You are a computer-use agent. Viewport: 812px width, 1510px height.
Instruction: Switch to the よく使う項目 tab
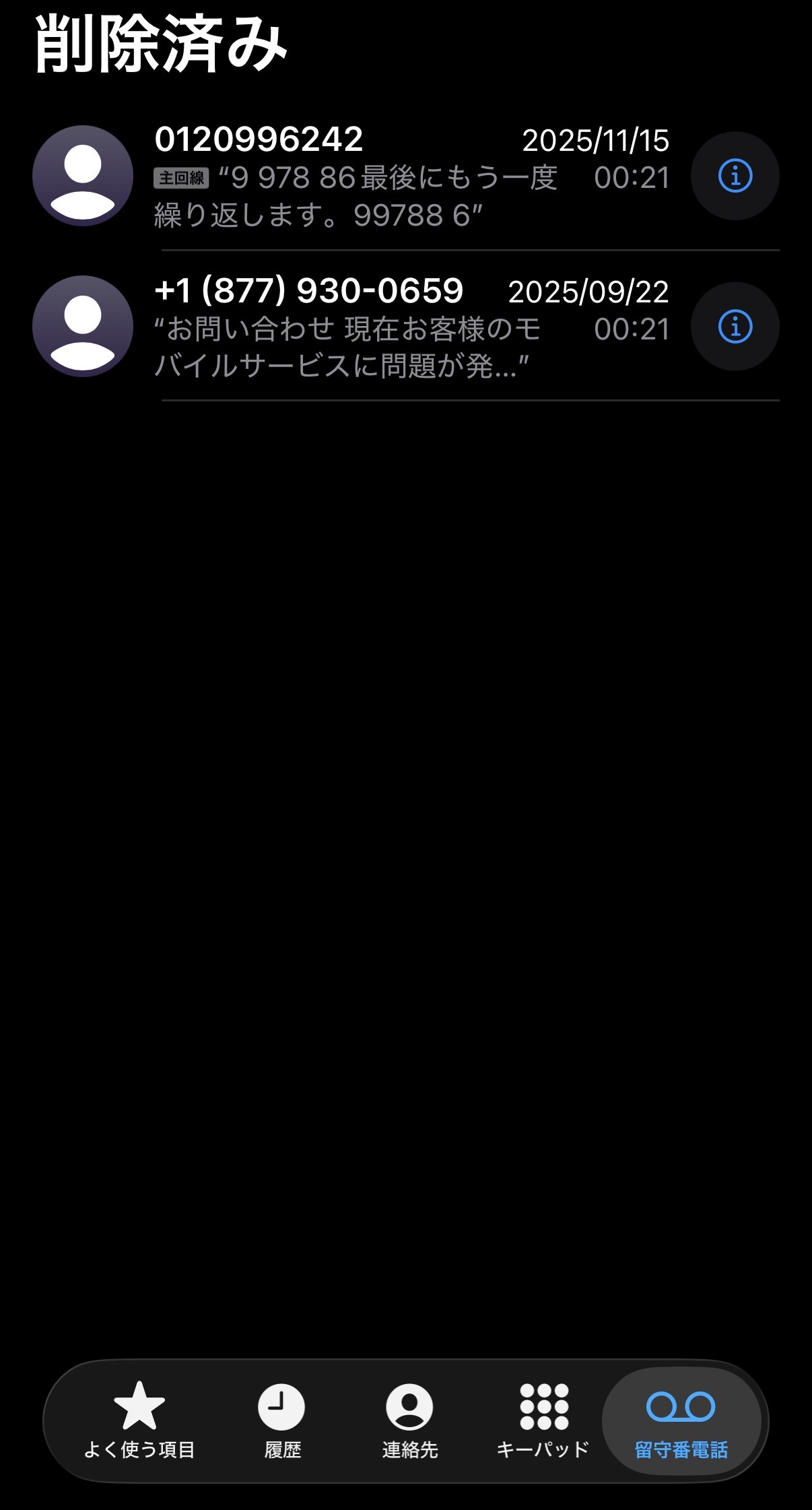point(139,1420)
